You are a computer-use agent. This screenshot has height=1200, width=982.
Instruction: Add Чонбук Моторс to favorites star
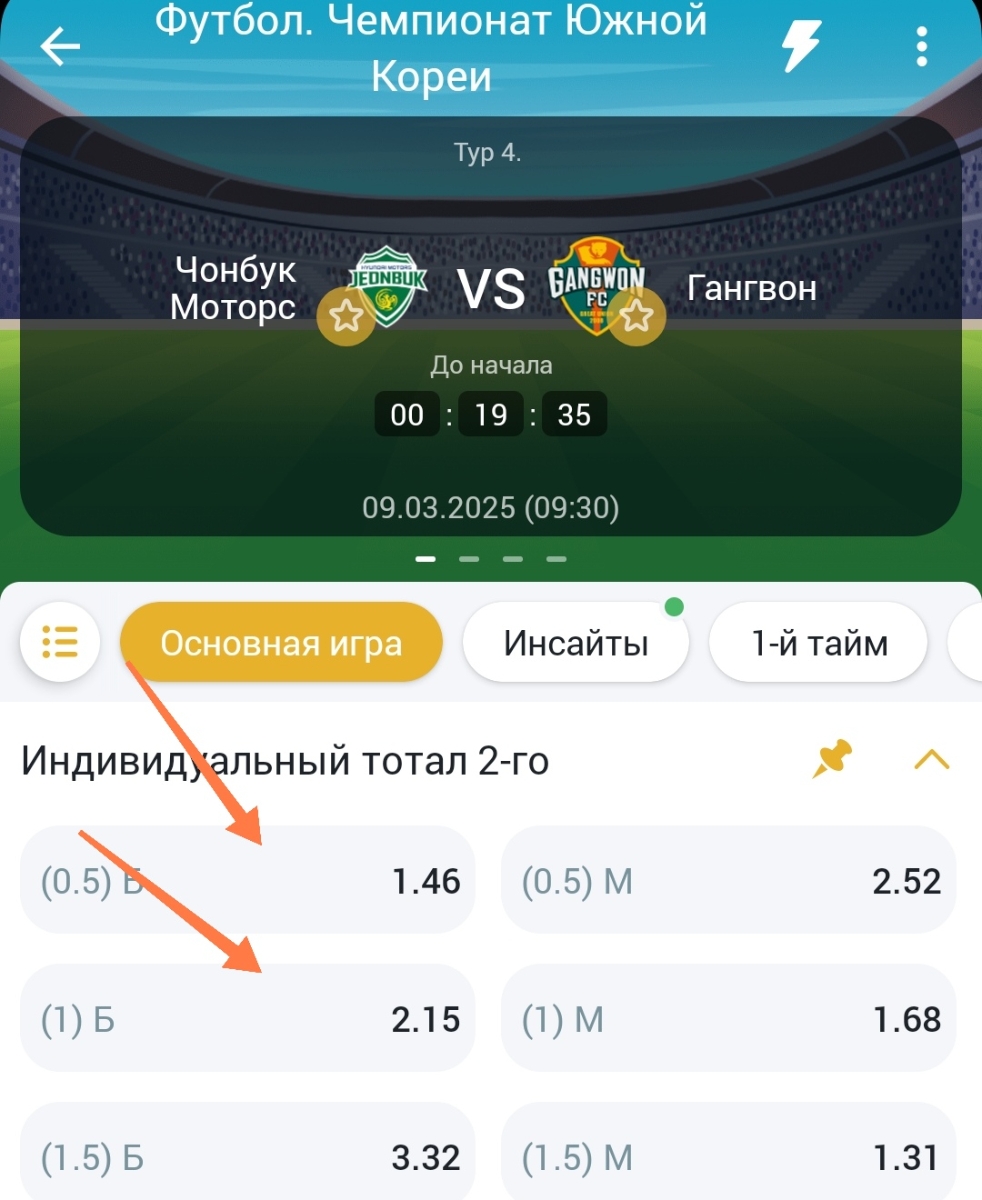(346, 317)
